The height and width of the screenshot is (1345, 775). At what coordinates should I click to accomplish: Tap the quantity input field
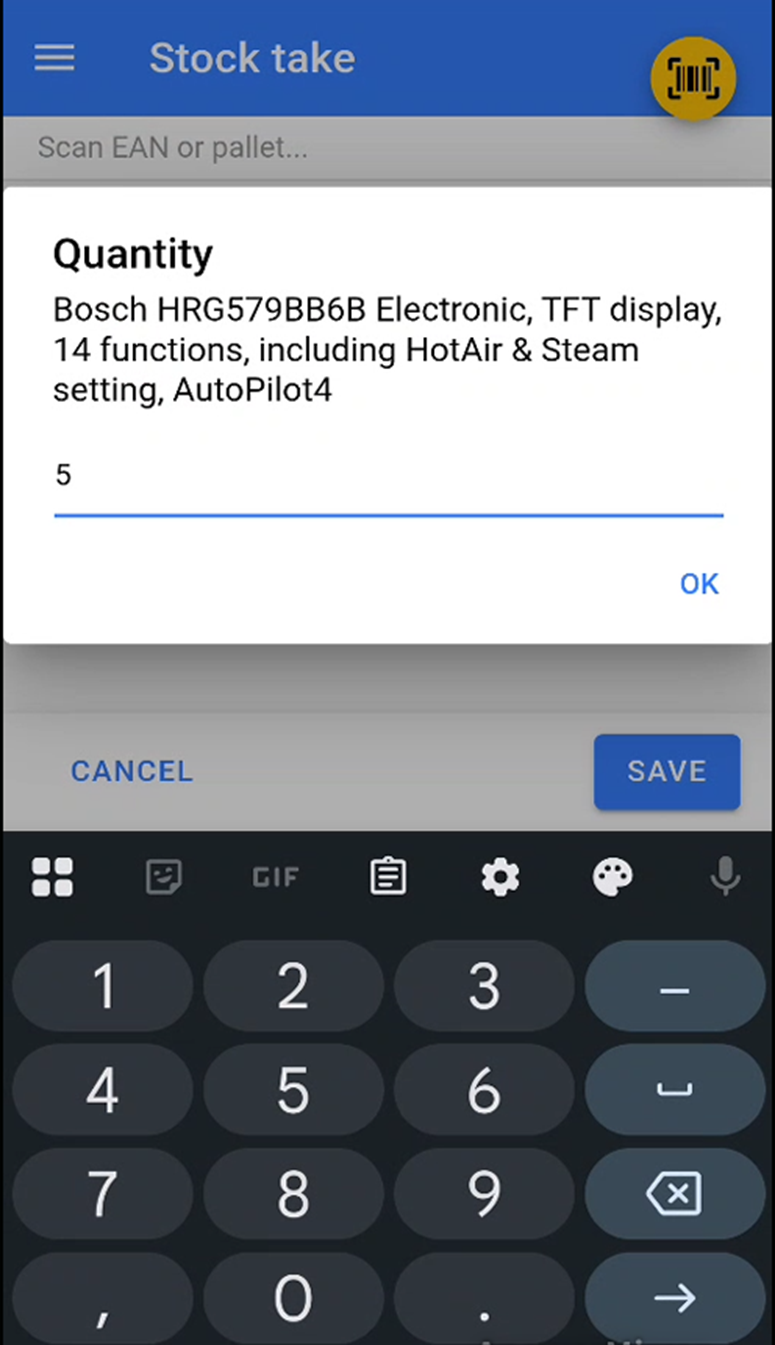tap(388, 476)
